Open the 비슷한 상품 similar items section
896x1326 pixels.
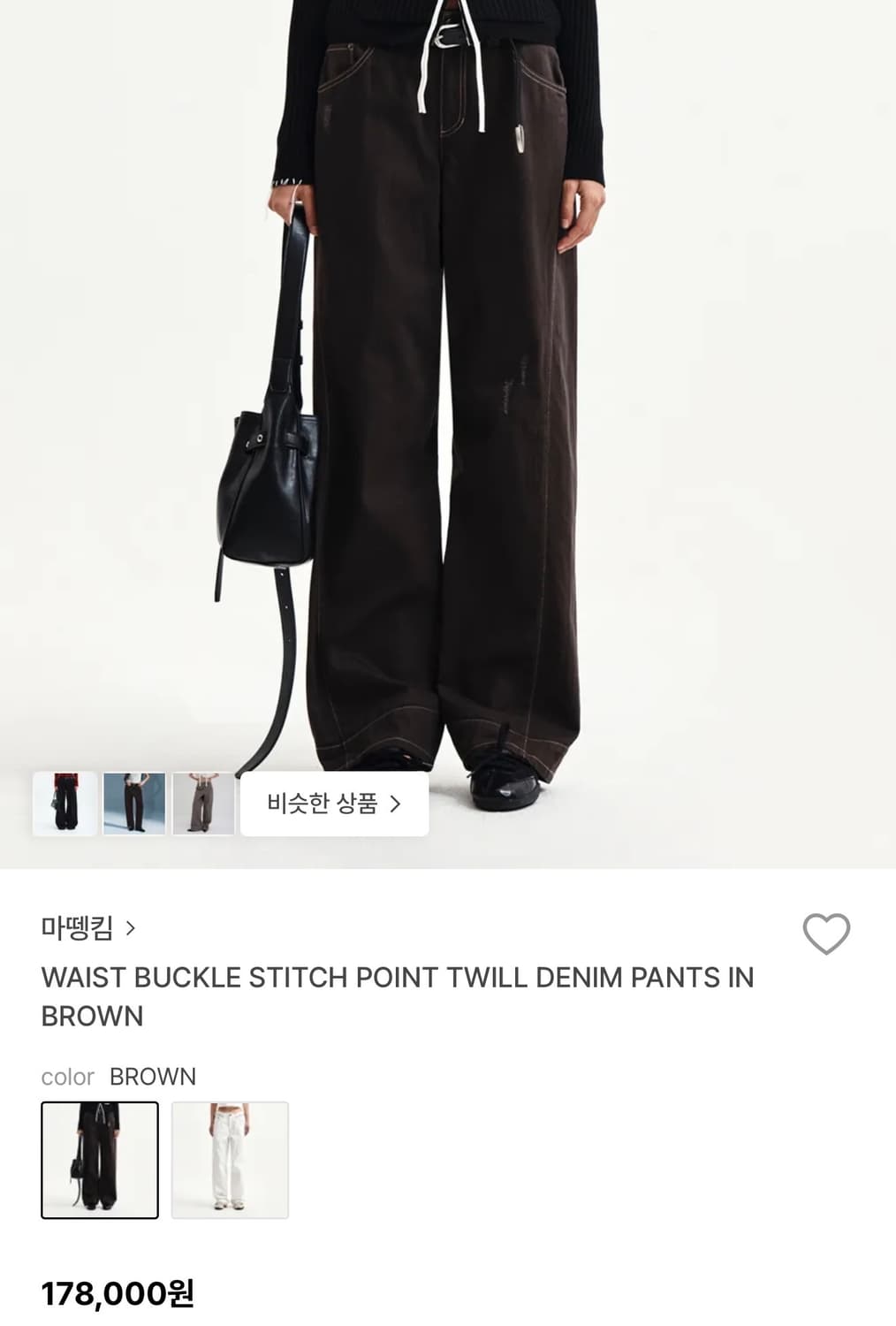point(334,804)
